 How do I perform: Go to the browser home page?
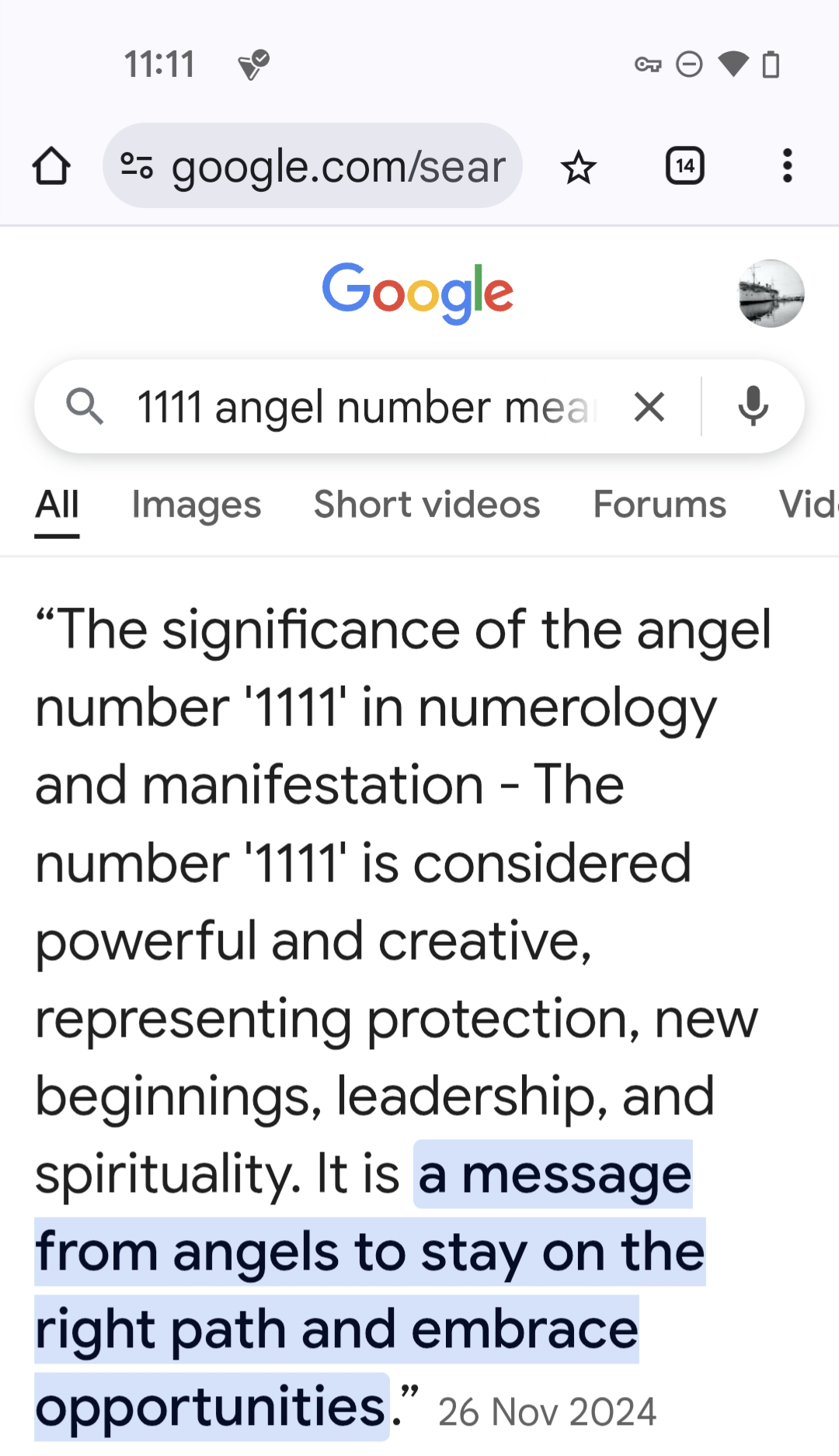[x=51, y=166]
